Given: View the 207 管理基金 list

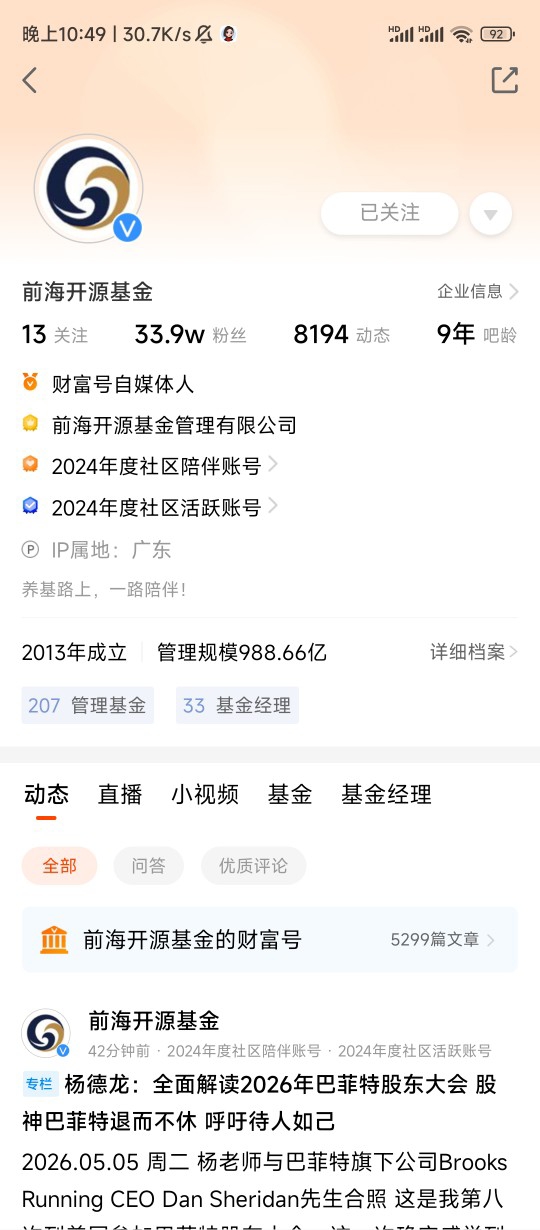Looking at the screenshot, I should 88,705.
